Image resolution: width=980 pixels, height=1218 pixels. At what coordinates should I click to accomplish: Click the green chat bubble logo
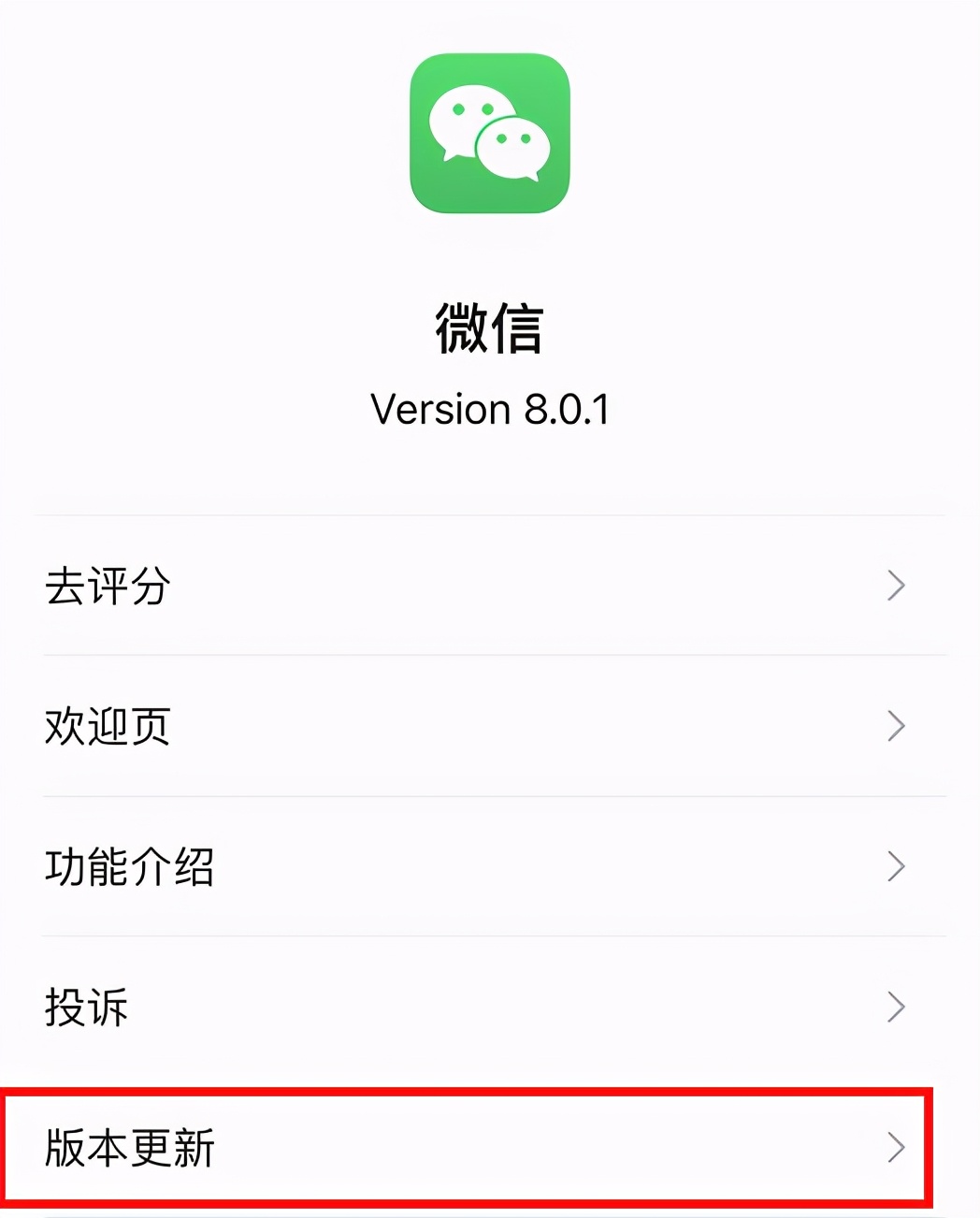point(489,138)
